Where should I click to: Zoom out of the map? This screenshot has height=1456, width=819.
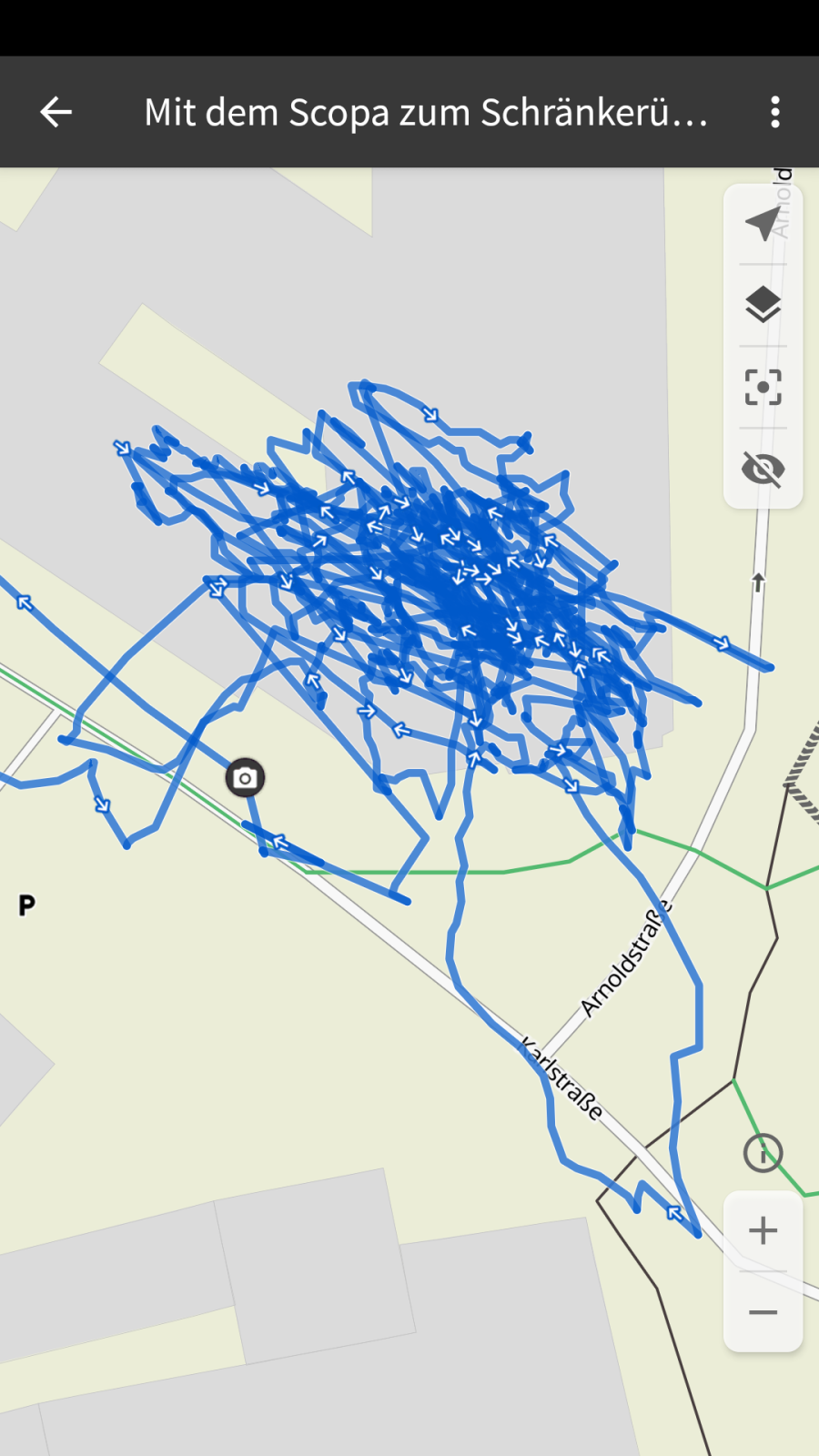(763, 1312)
